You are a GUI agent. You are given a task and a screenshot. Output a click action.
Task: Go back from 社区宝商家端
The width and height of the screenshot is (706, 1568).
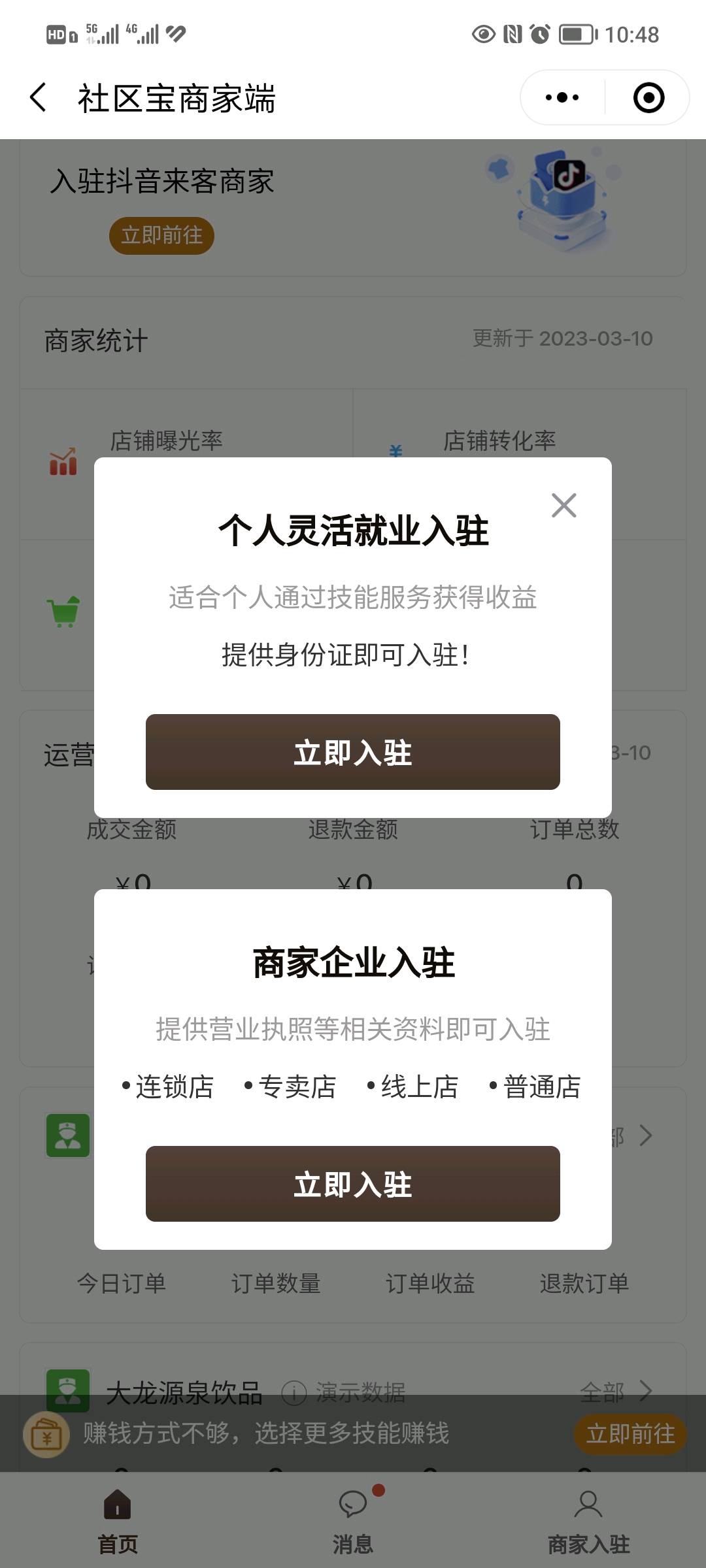pyautogui.click(x=39, y=98)
